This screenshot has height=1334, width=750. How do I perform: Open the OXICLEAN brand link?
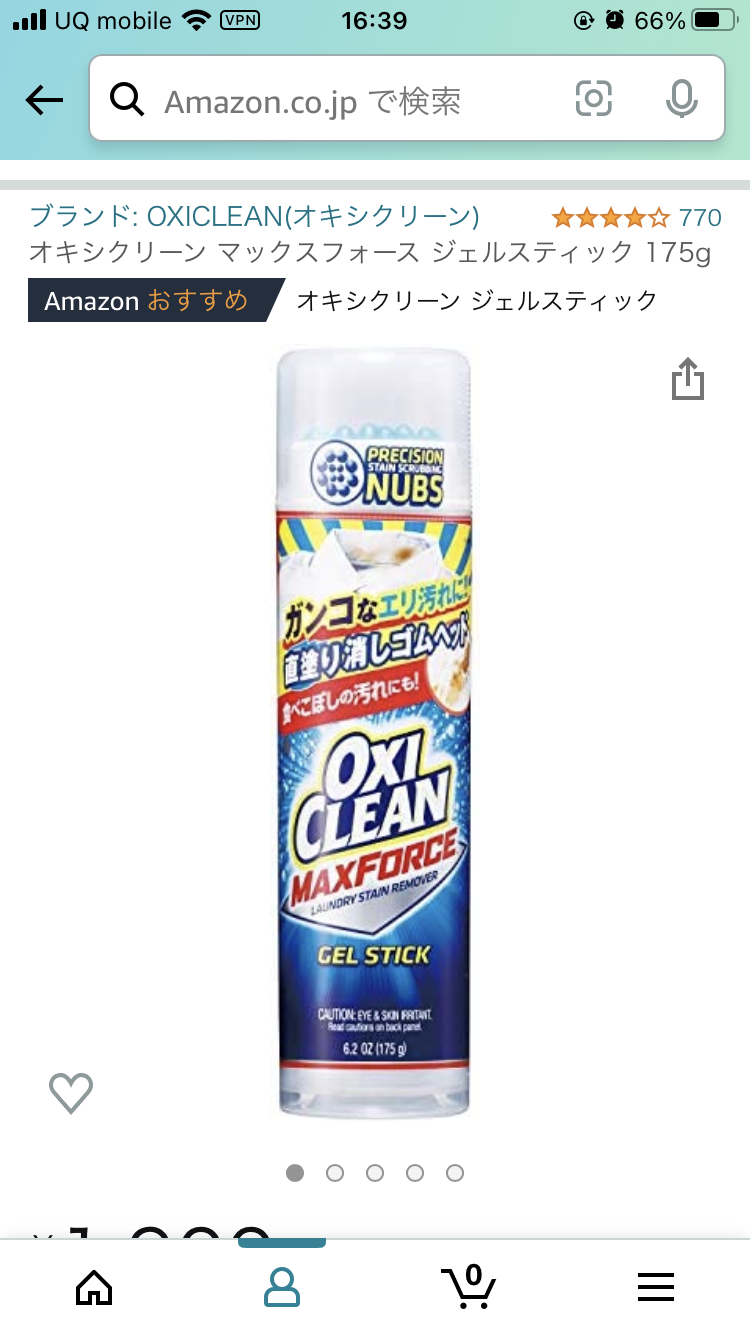[254, 216]
